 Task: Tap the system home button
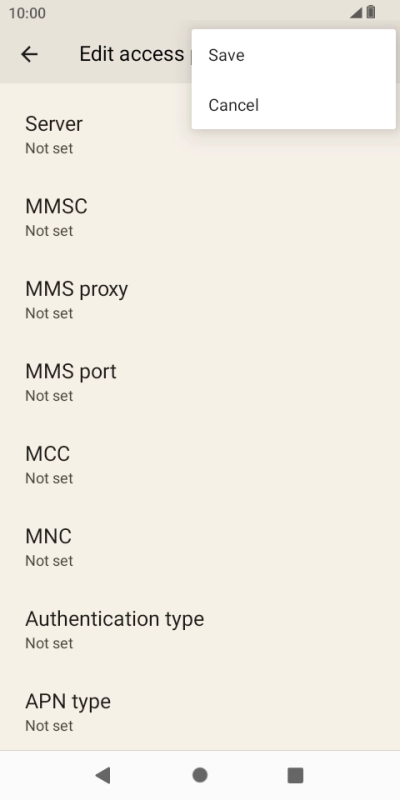(x=200, y=775)
